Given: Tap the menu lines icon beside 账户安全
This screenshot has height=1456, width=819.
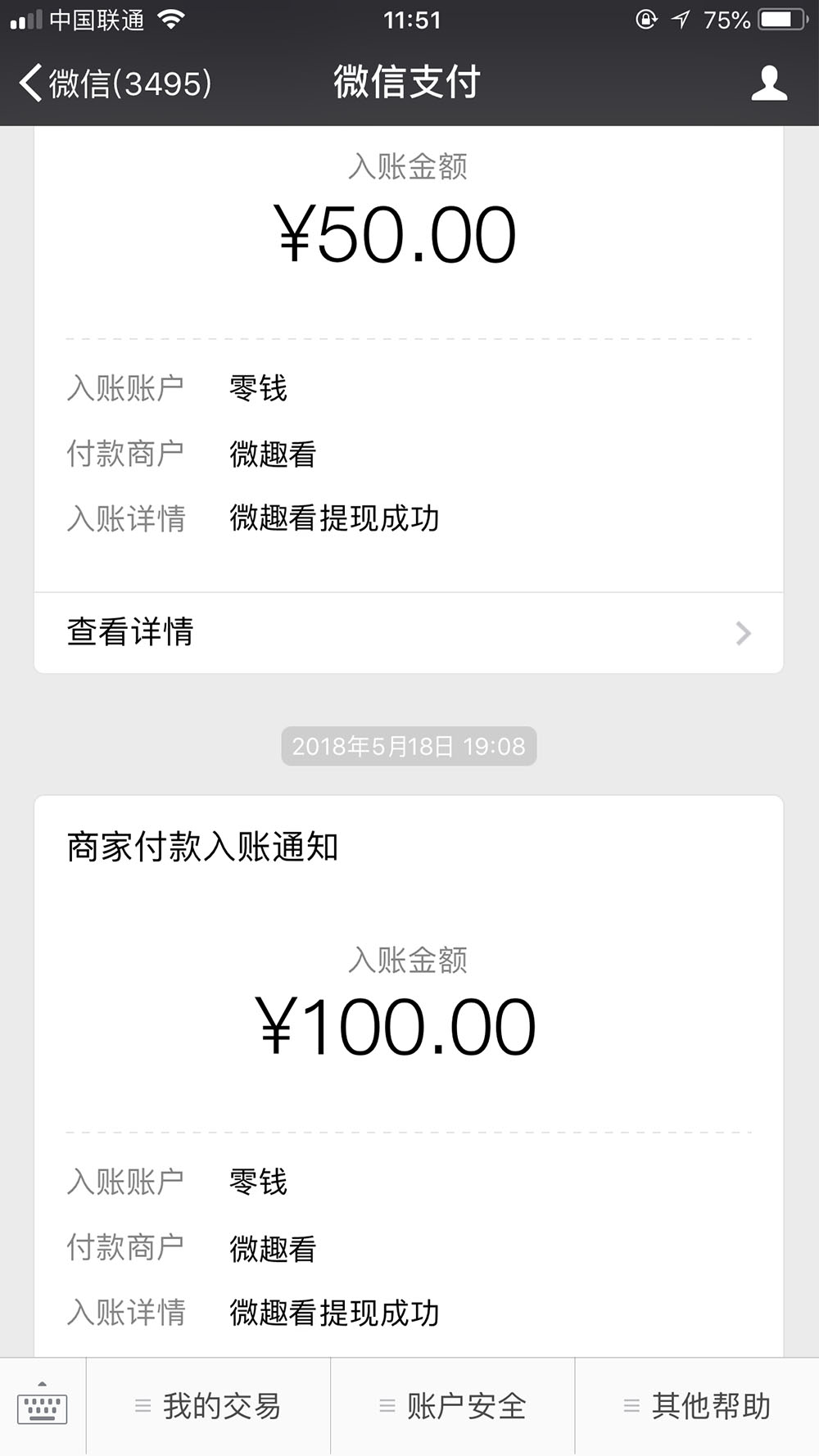Looking at the screenshot, I should click(386, 1405).
